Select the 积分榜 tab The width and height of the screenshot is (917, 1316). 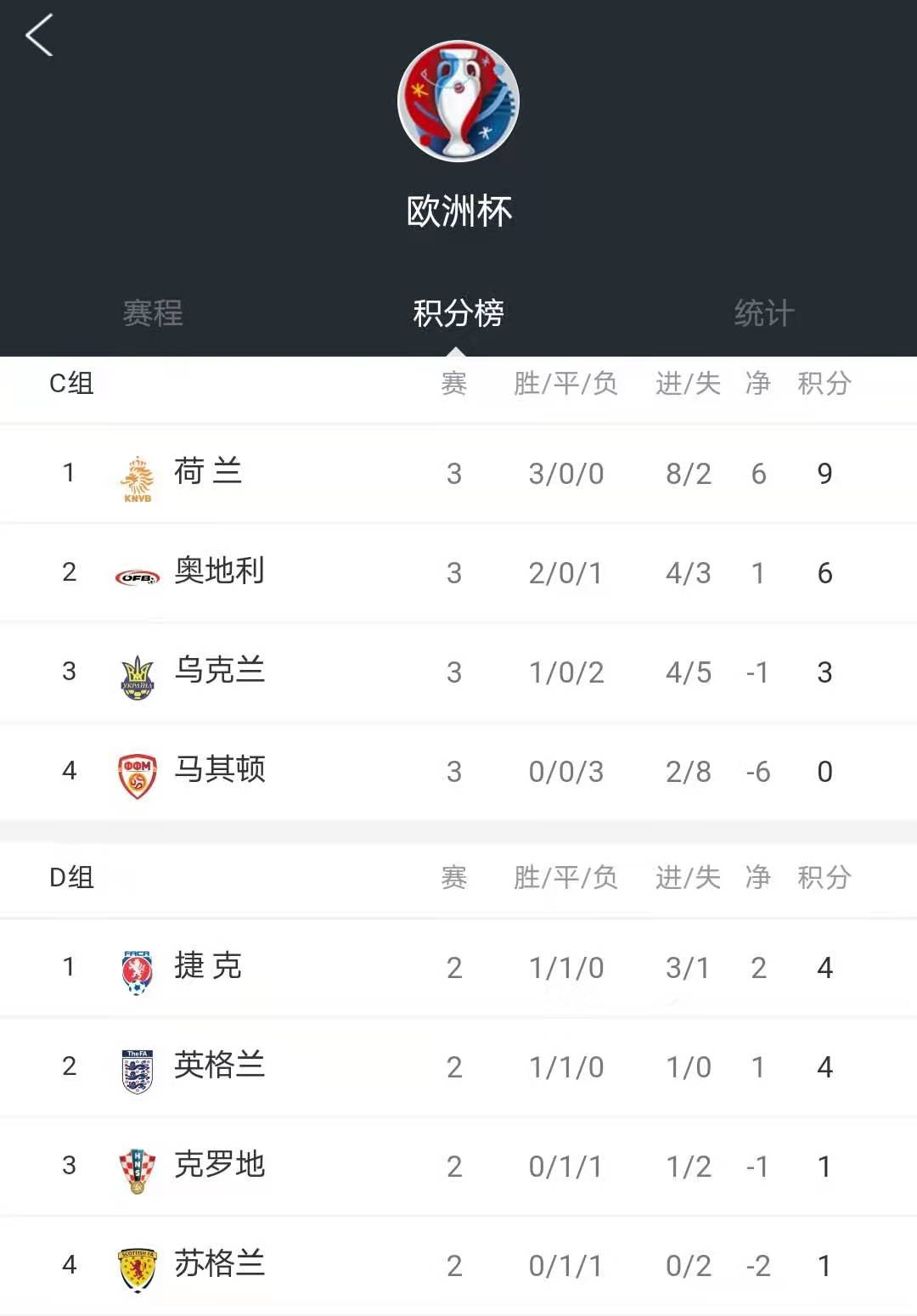click(458, 312)
